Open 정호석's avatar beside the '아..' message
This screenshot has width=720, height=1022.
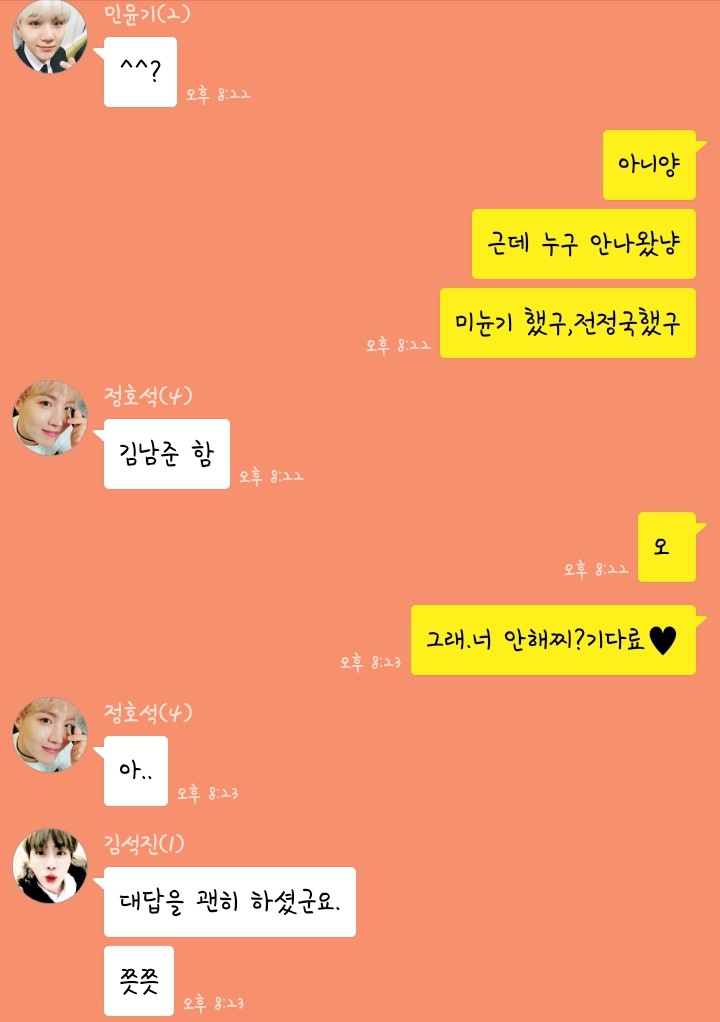click(x=49, y=735)
